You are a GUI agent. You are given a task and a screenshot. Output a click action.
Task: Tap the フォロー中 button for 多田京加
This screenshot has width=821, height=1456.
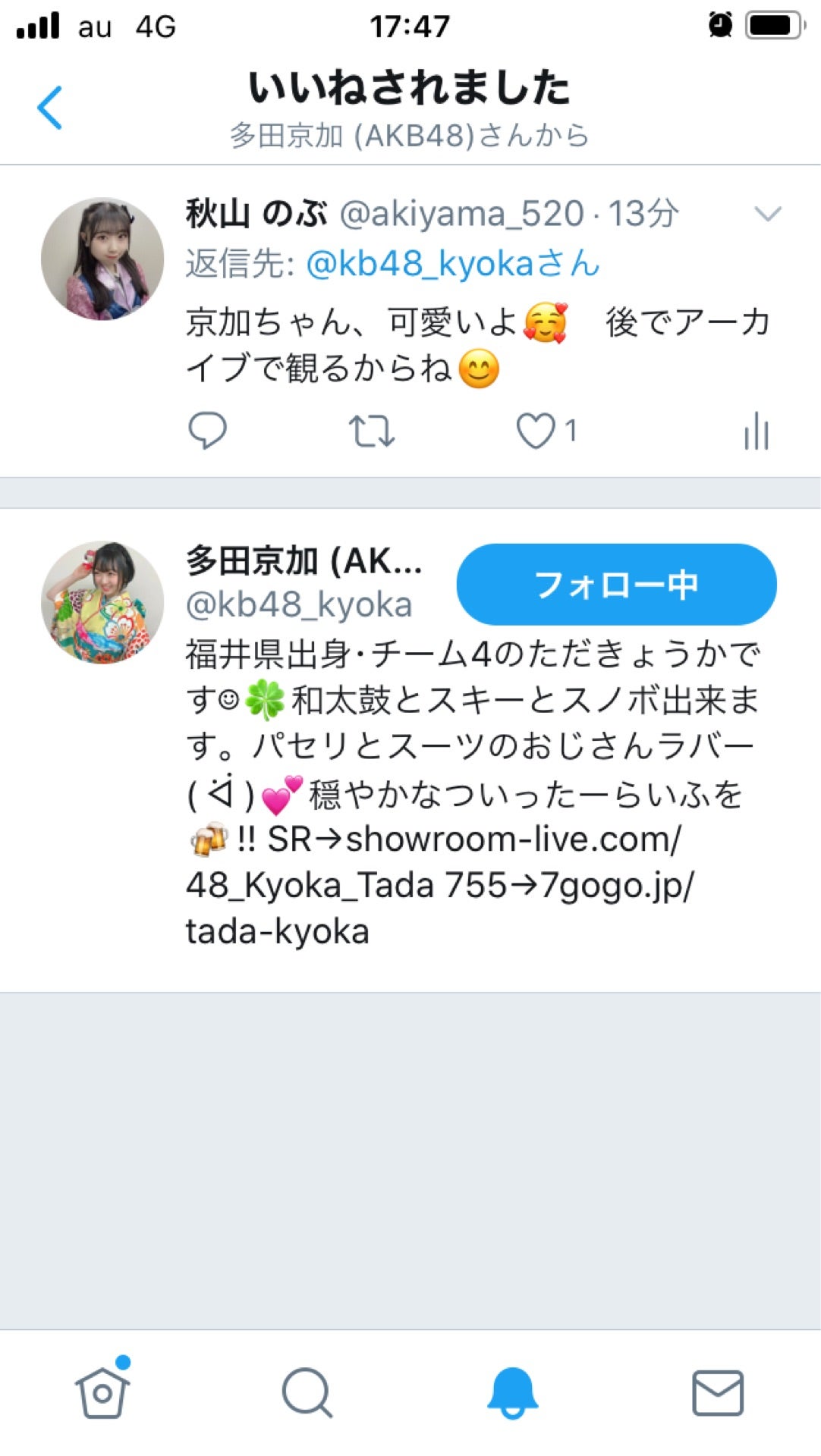(x=616, y=585)
